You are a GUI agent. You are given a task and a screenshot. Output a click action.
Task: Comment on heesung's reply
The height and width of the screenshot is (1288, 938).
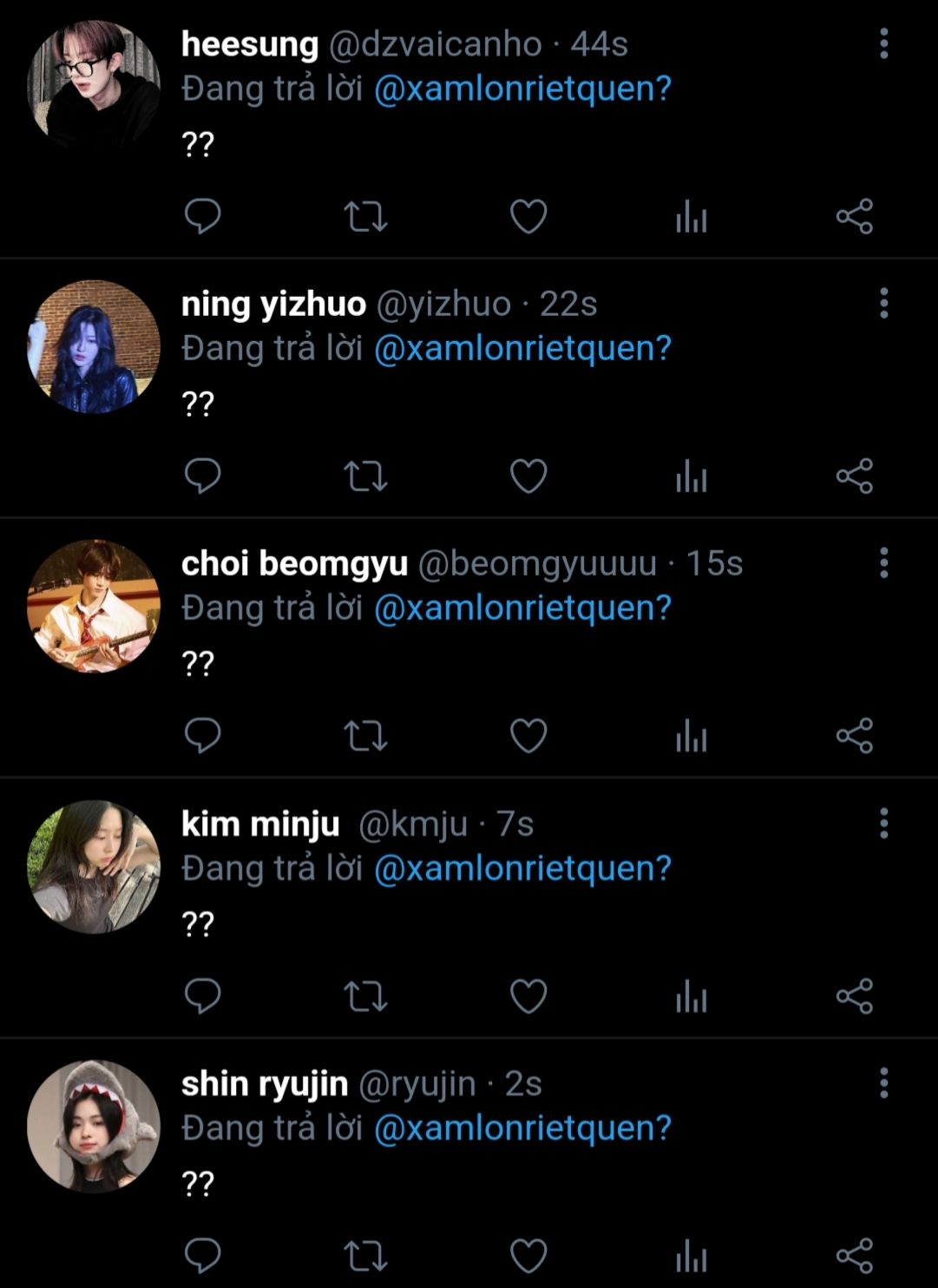[x=203, y=216]
